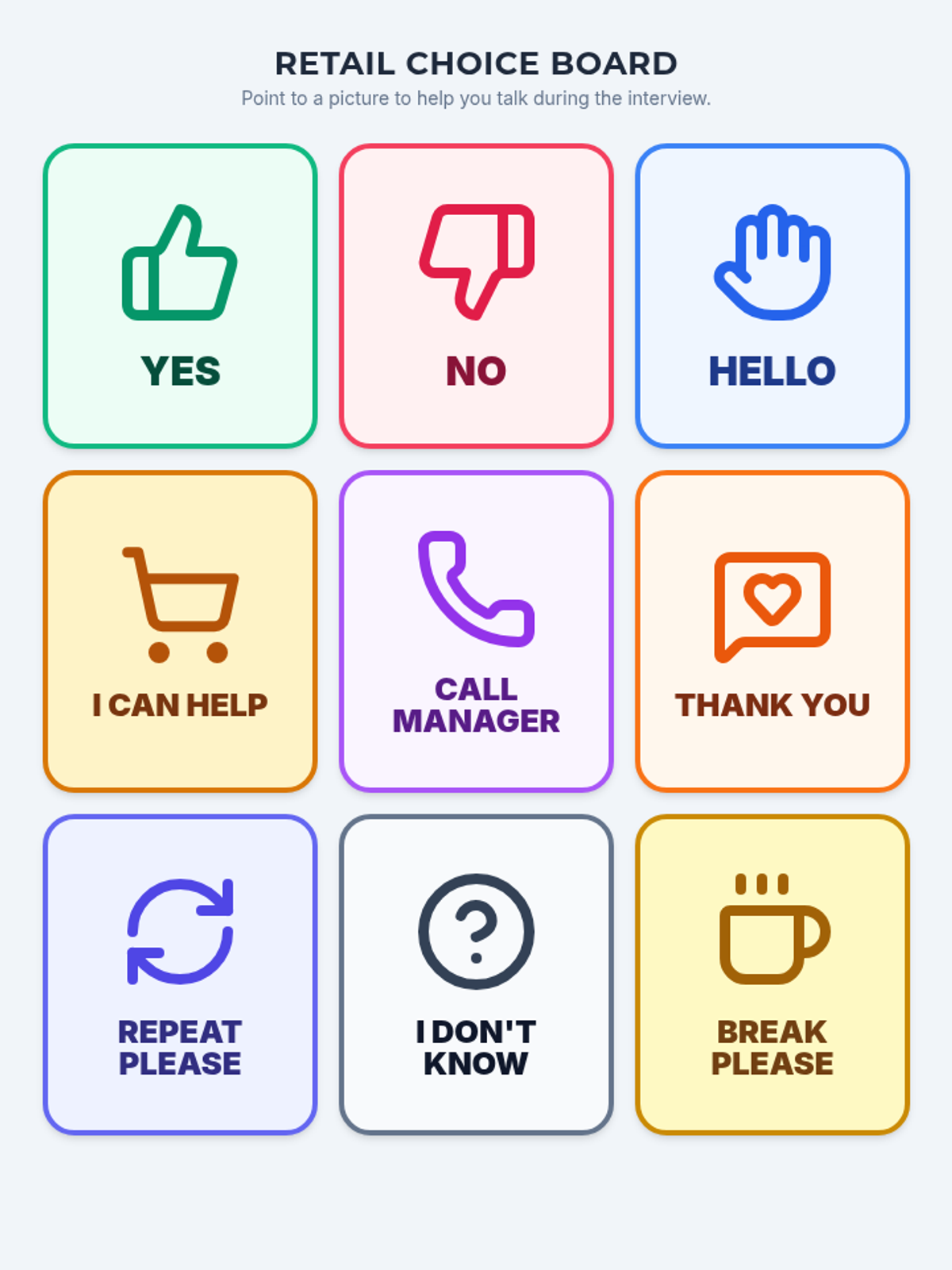The width and height of the screenshot is (952, 1270).
Task: Tap the CALL MANAGER phone tile
Action: coord(476,631)
